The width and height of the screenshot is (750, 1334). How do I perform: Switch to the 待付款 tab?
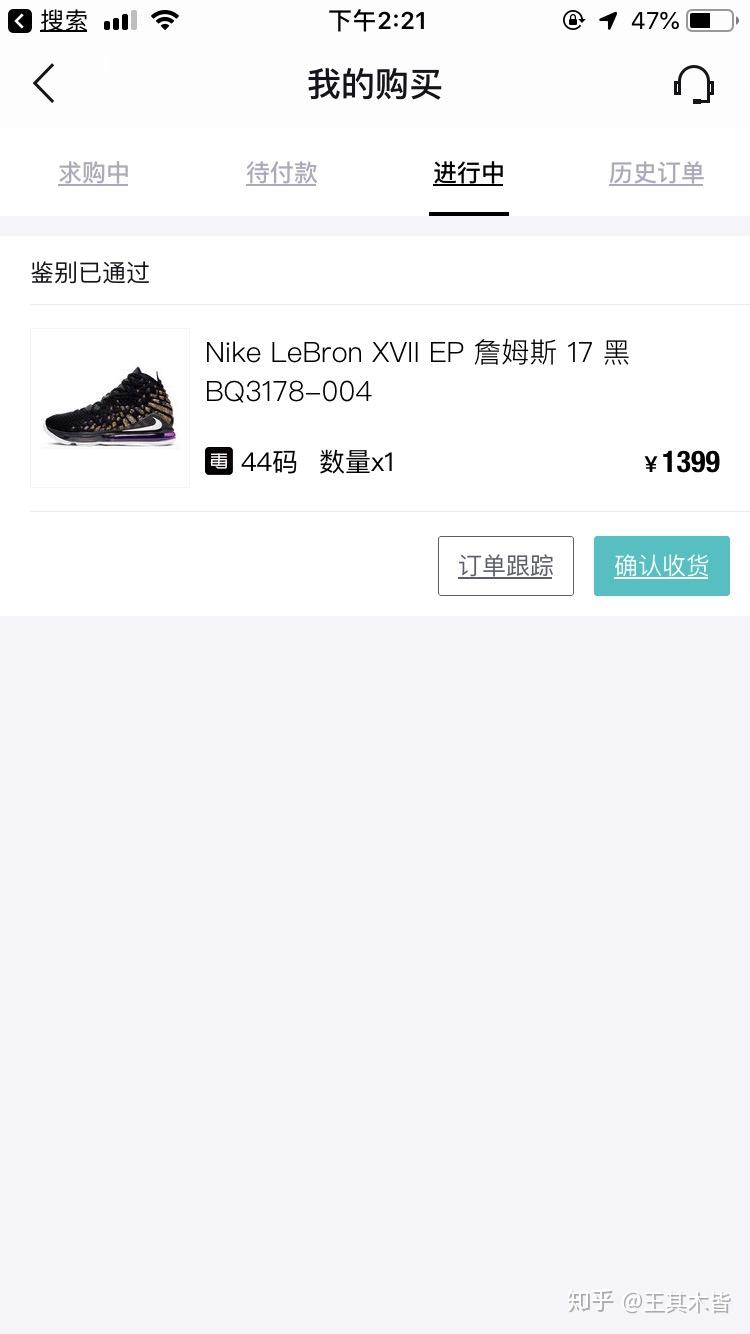pos(281,173)
